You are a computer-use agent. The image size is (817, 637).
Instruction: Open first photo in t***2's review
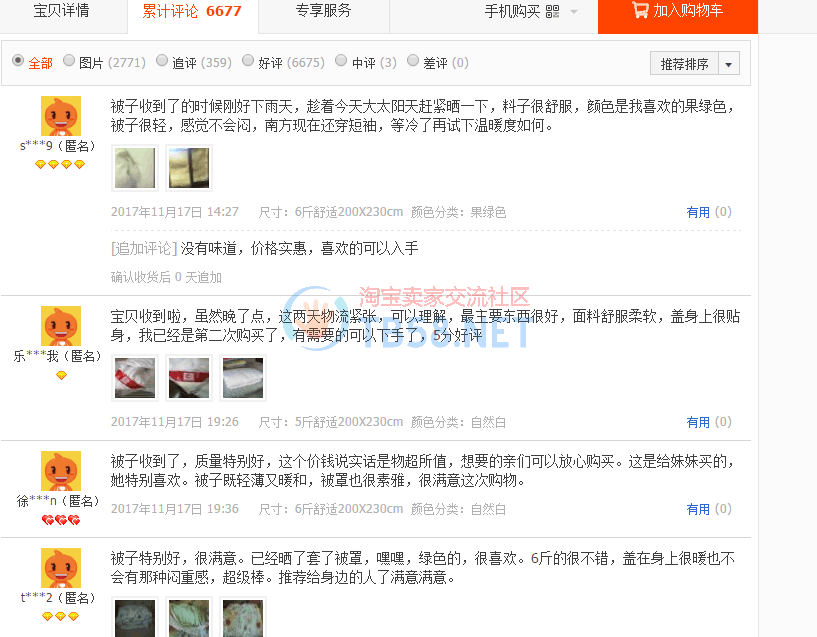(x=134, y=617)
